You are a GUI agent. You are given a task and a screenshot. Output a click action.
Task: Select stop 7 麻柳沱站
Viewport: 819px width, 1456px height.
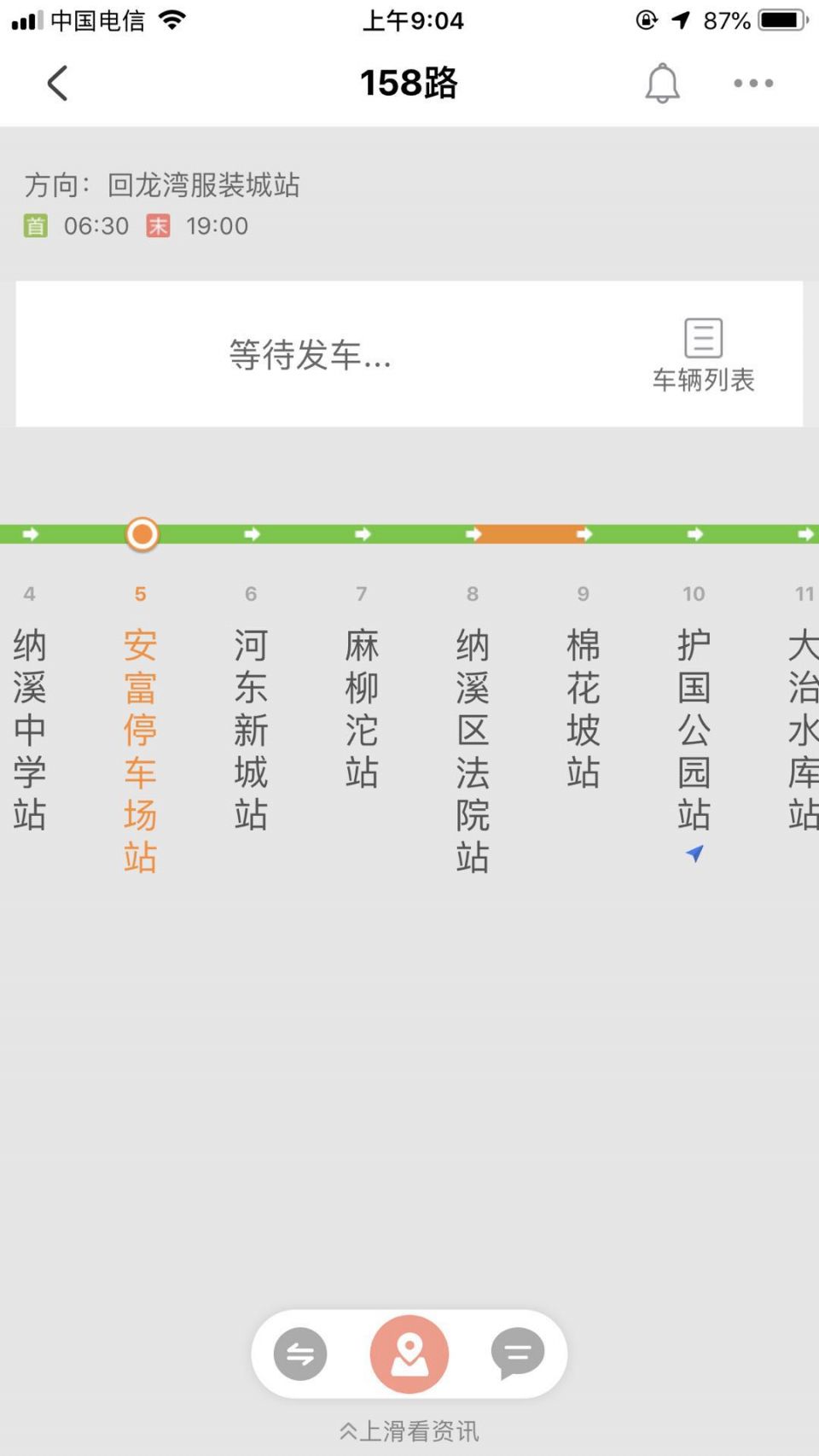tap(362, 708)
